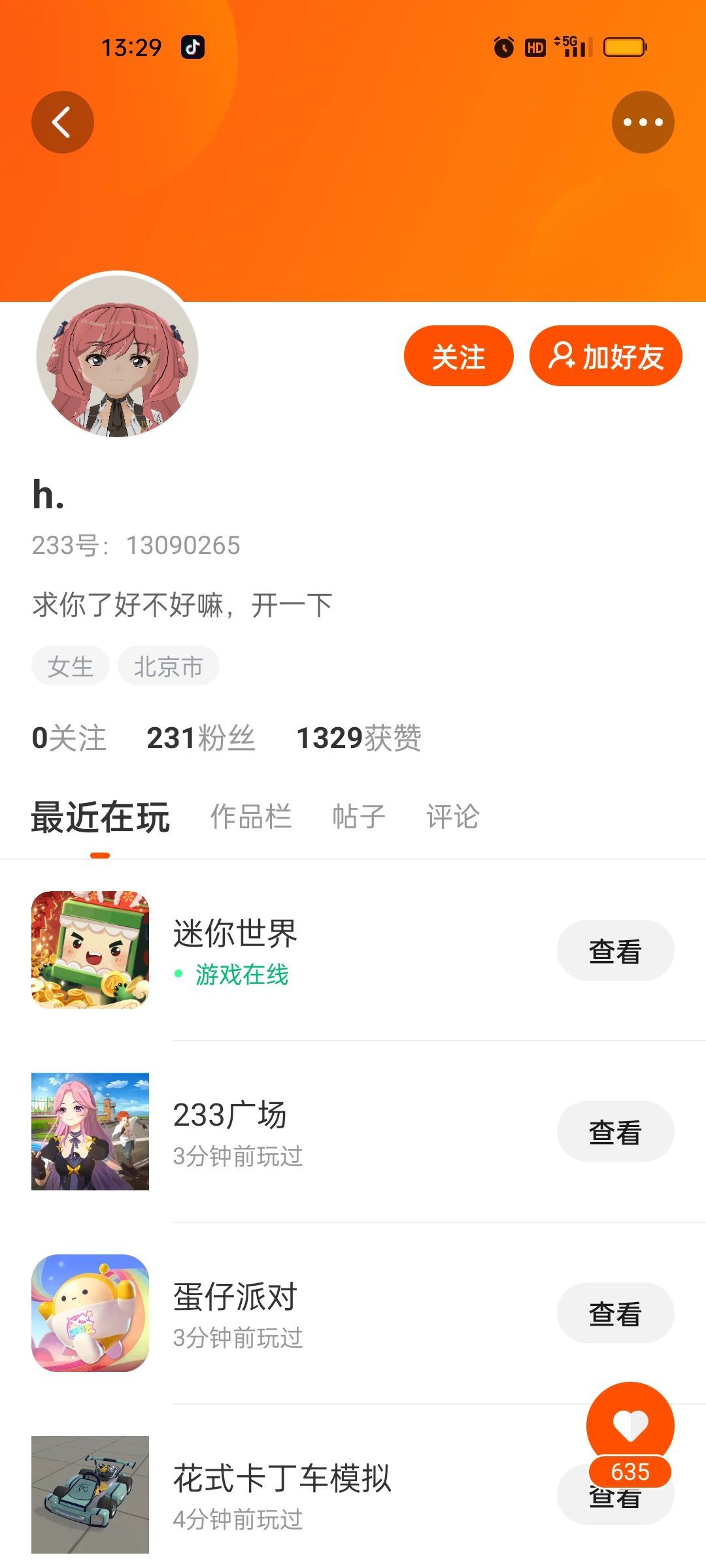The image size is (706, 1568).
Task: Tap 查看 next to 蛋仔派对
Action: [615, 1313]
